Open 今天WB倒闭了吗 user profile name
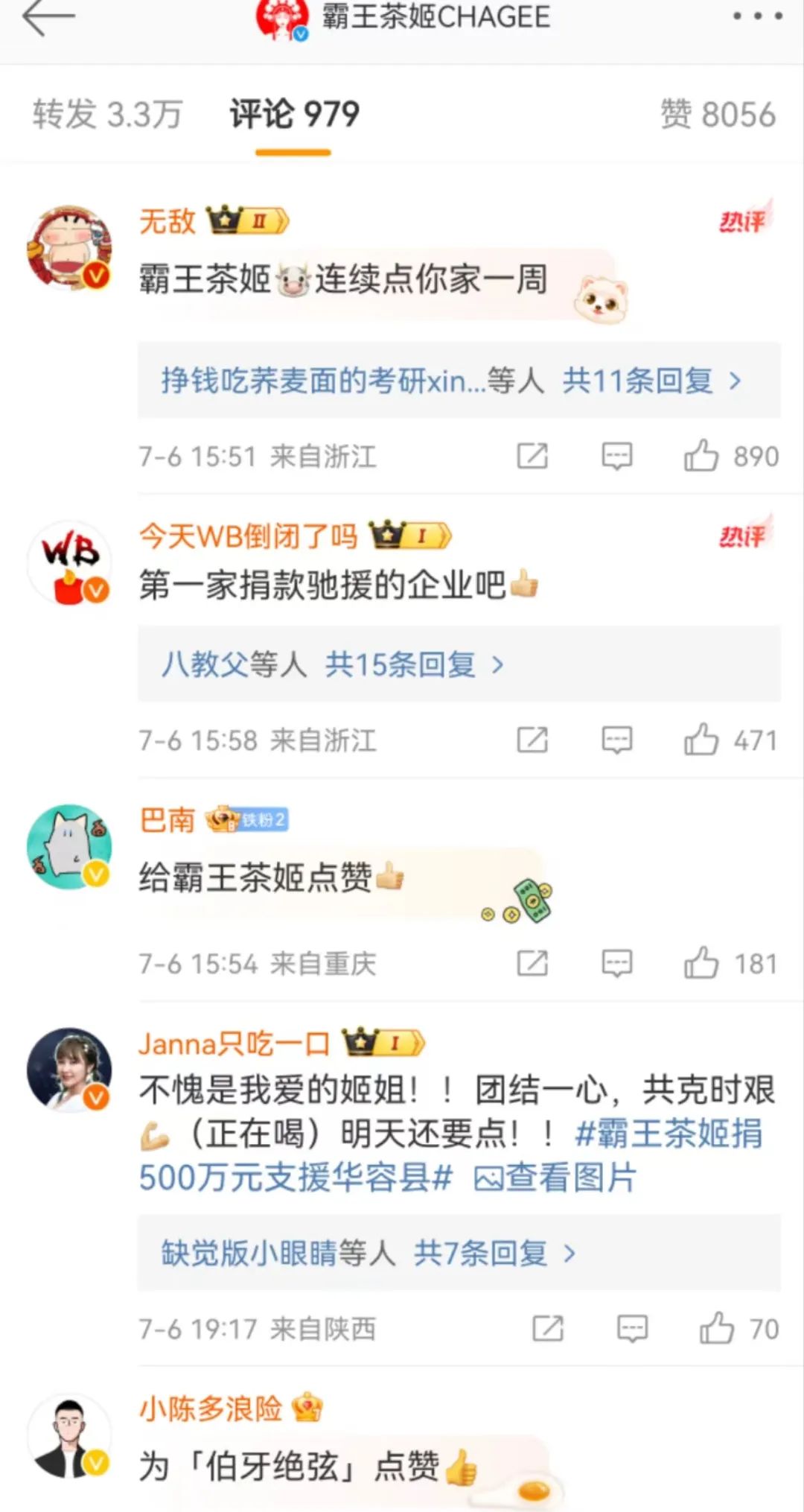This screenshot has width=804, height=1512. point(248,536)
